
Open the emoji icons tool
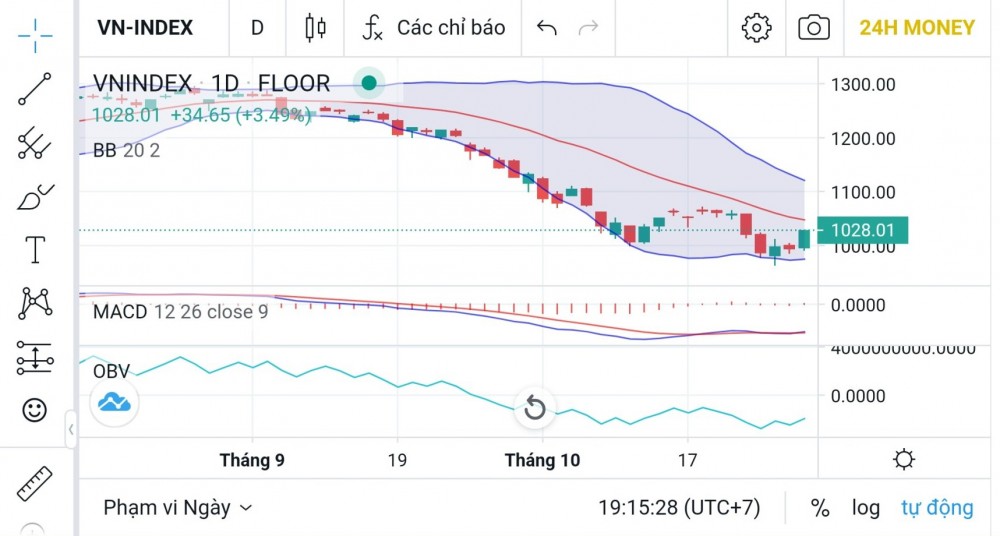coord(35,409)
